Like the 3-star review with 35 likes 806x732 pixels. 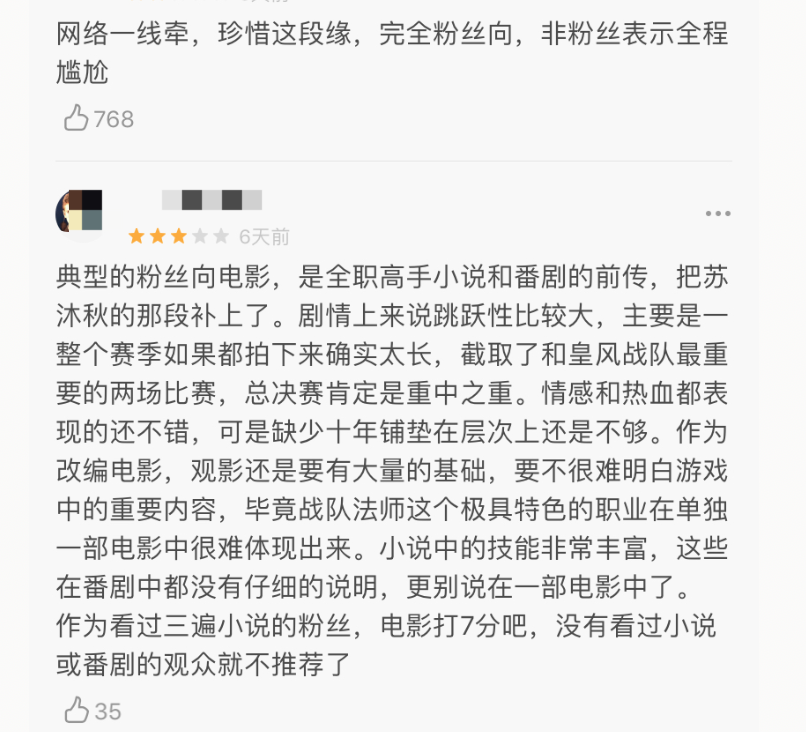77,710
